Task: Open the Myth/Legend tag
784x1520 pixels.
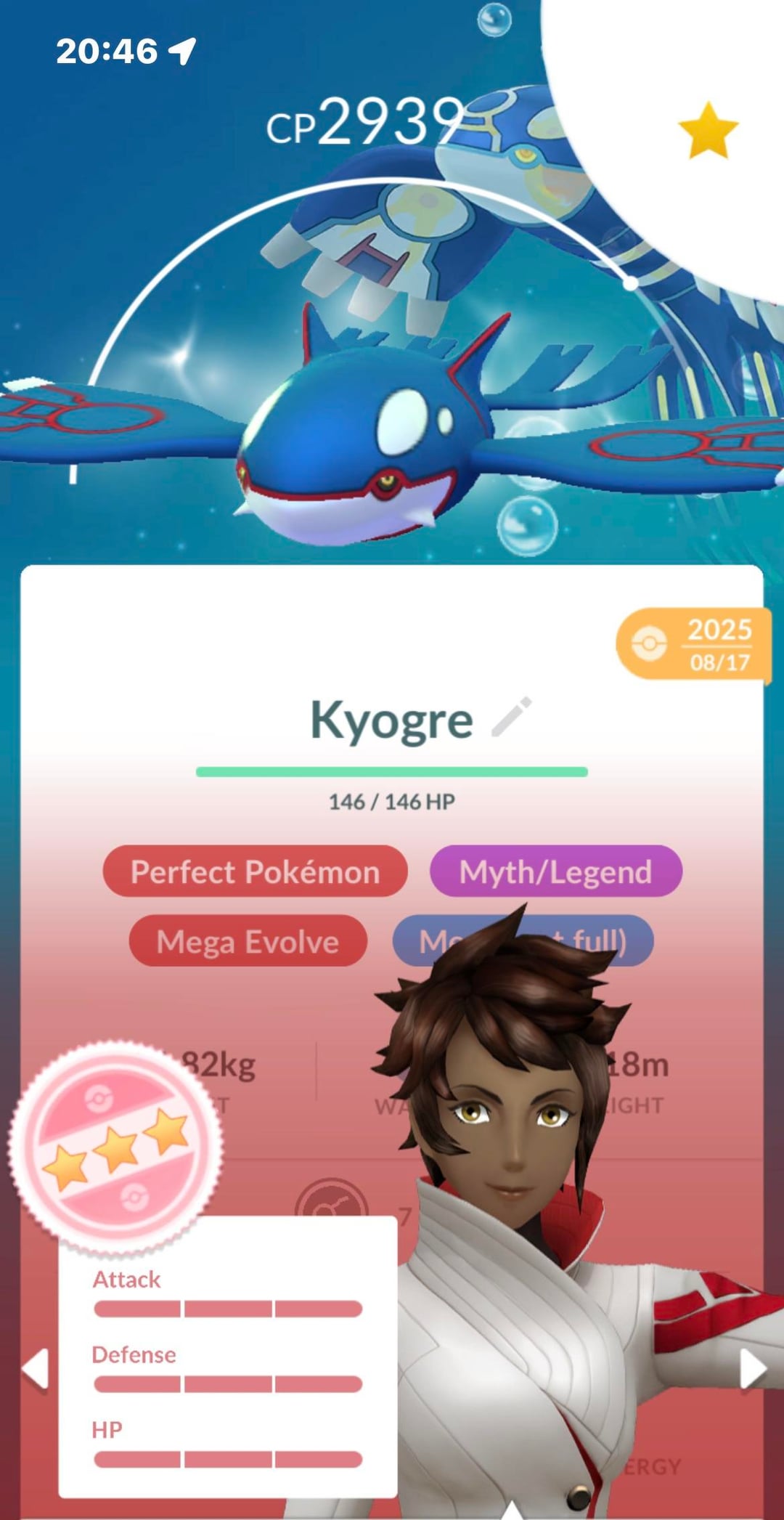Action: pyautogui.click(x=555, y=871)
